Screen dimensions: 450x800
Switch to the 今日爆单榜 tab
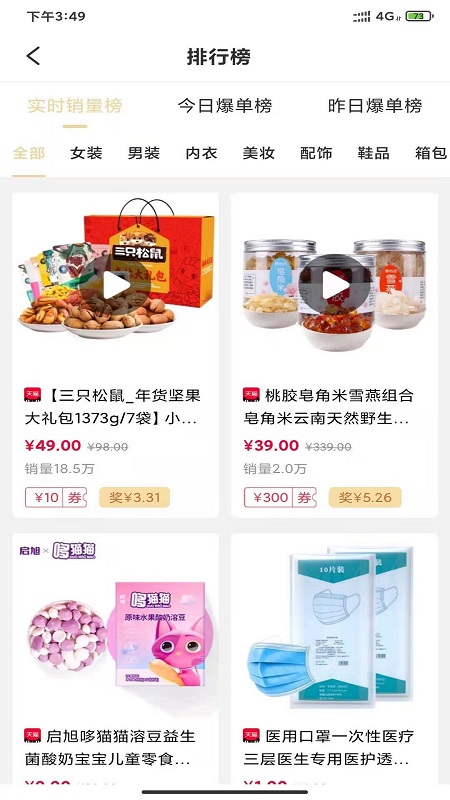point(224,106)
